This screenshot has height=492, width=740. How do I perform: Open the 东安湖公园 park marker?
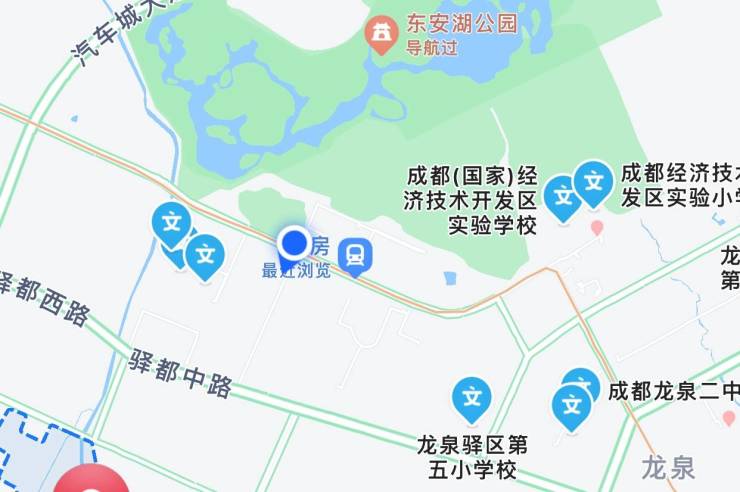click(381, 35)
